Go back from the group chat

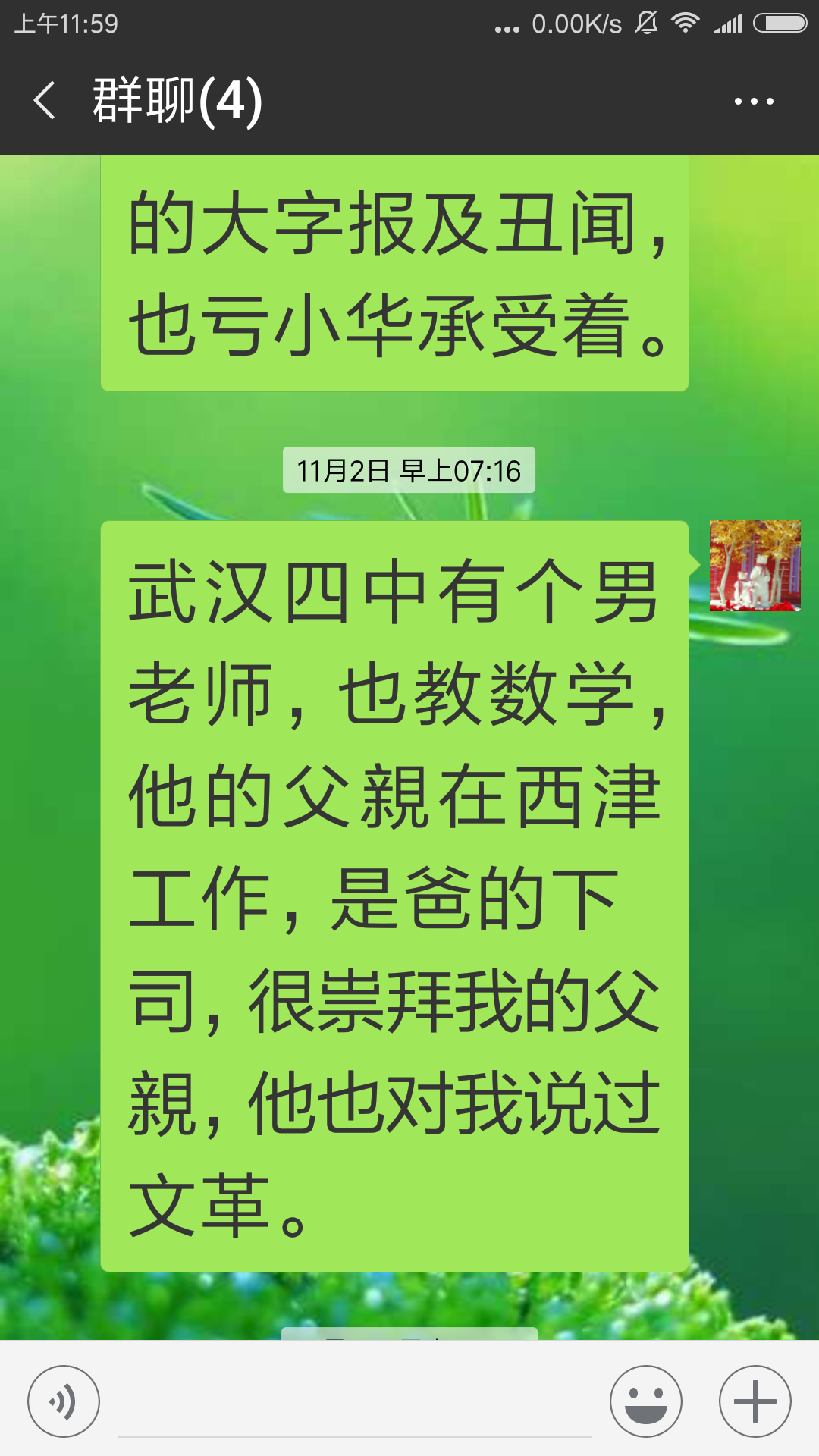pos(45,101)
